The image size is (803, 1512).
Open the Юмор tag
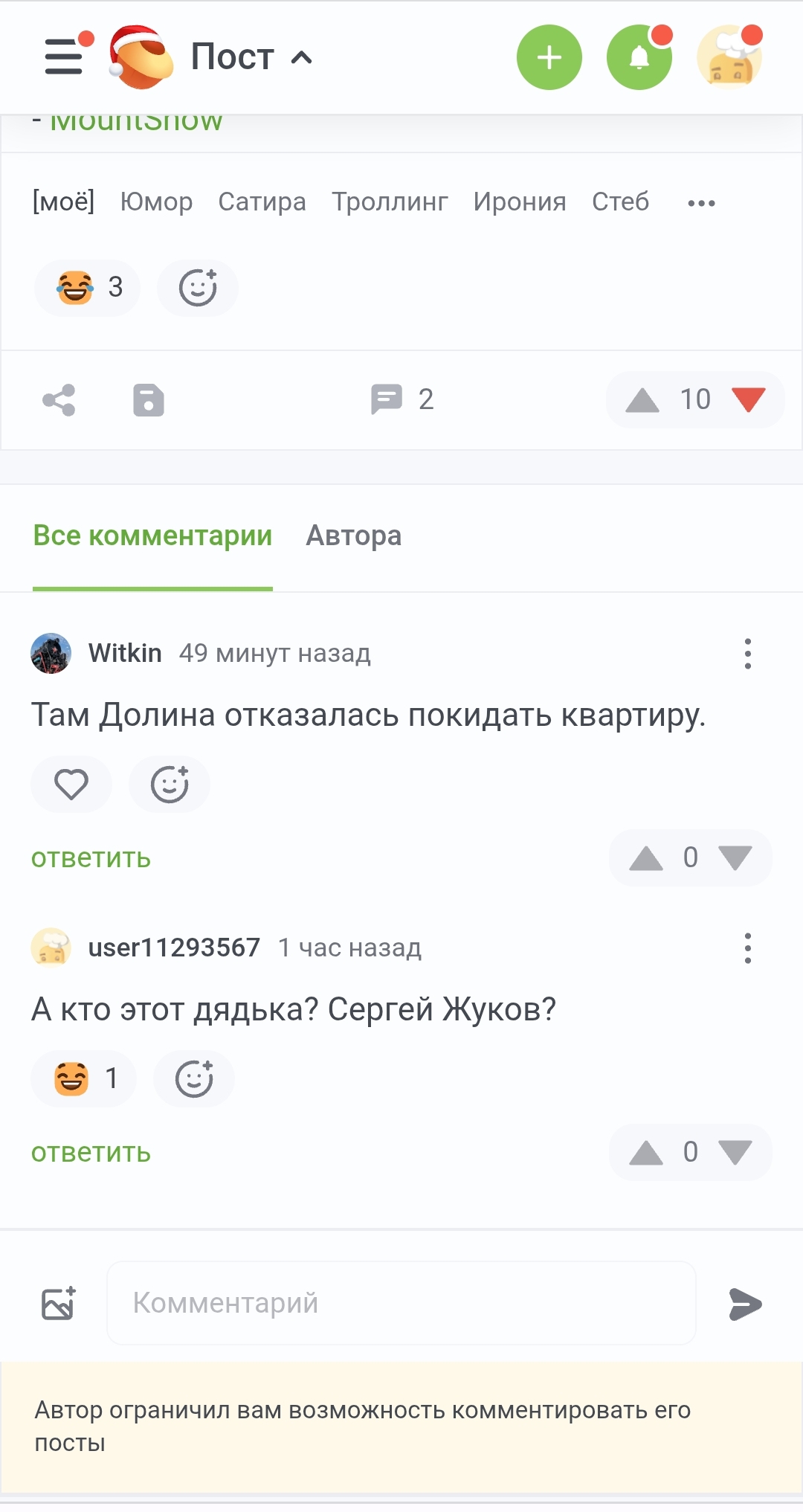pyautogui.click(x=156, y=202)
